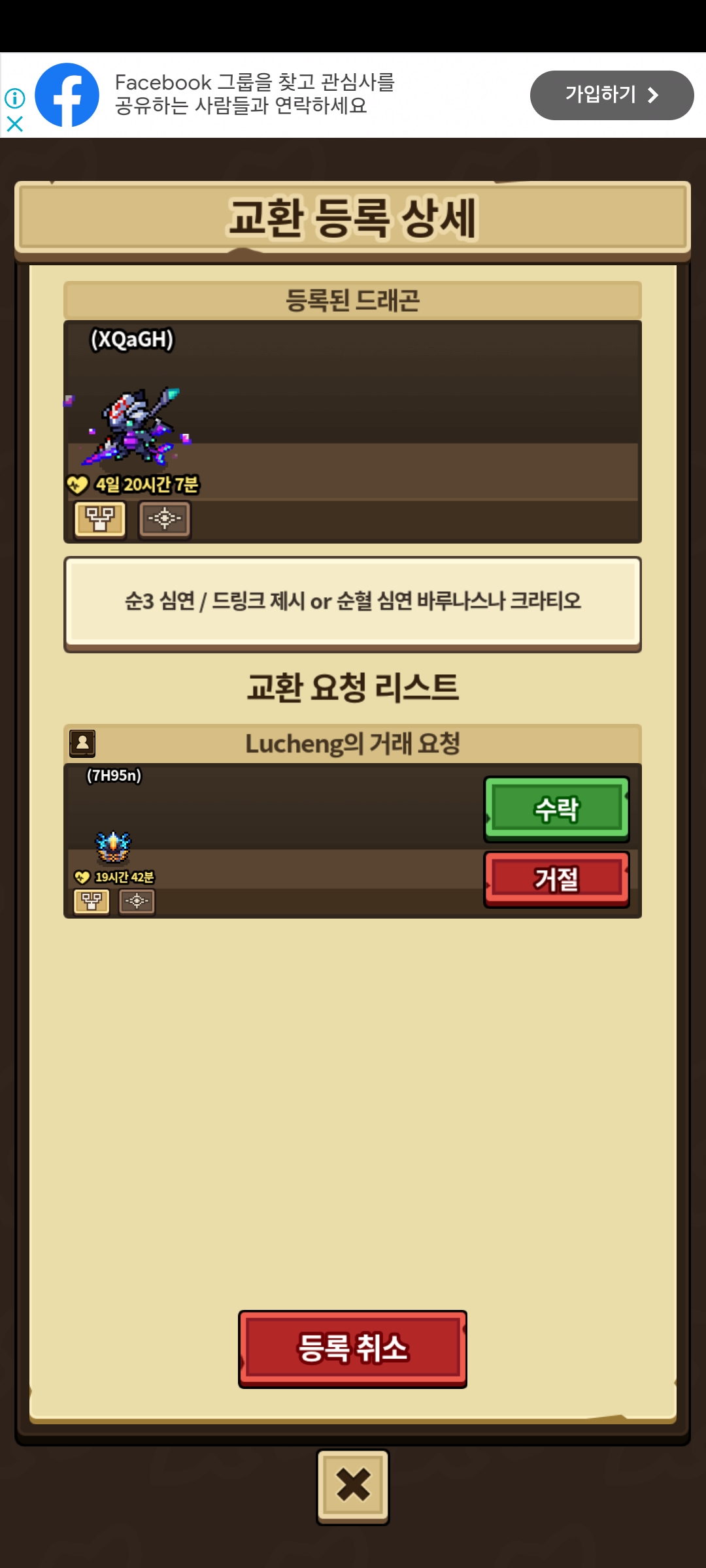Tap 가입하기 on the Facebook ad
Image resolution: width=706 pixels, height=1568 pixels.
point(612,95)
